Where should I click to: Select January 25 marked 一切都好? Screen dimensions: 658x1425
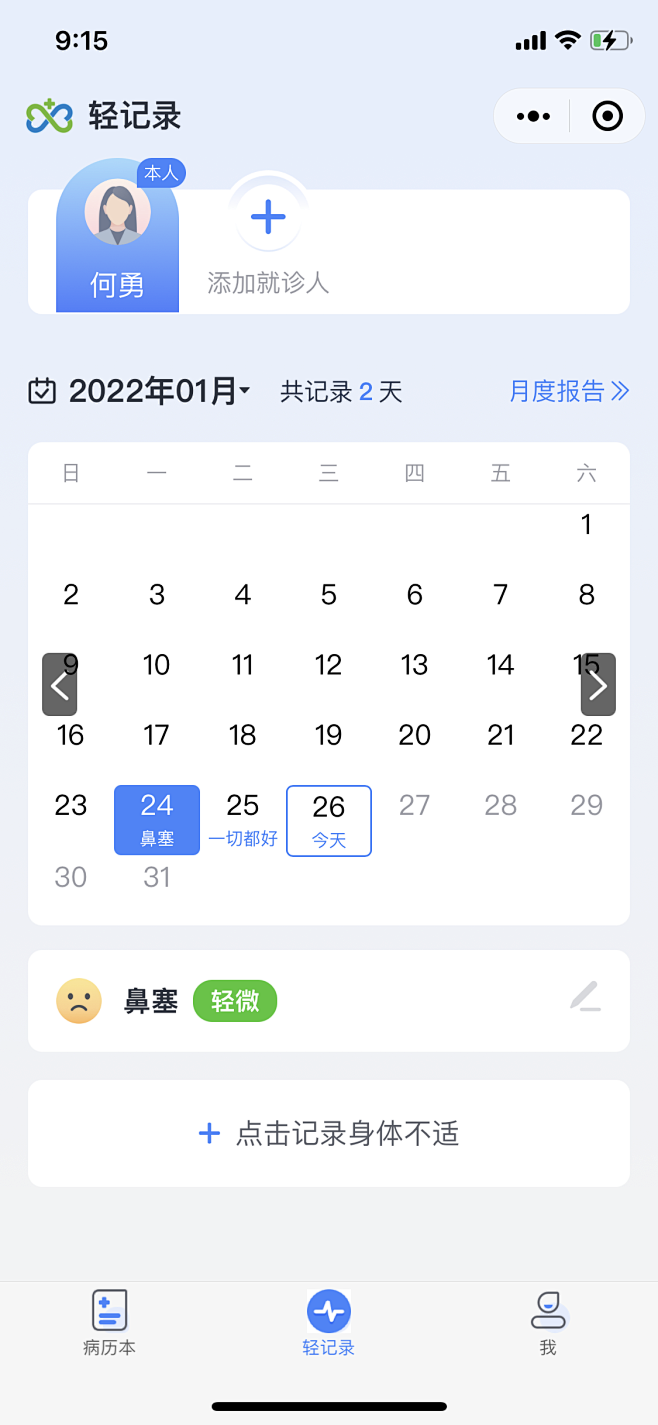pos(243,819)
